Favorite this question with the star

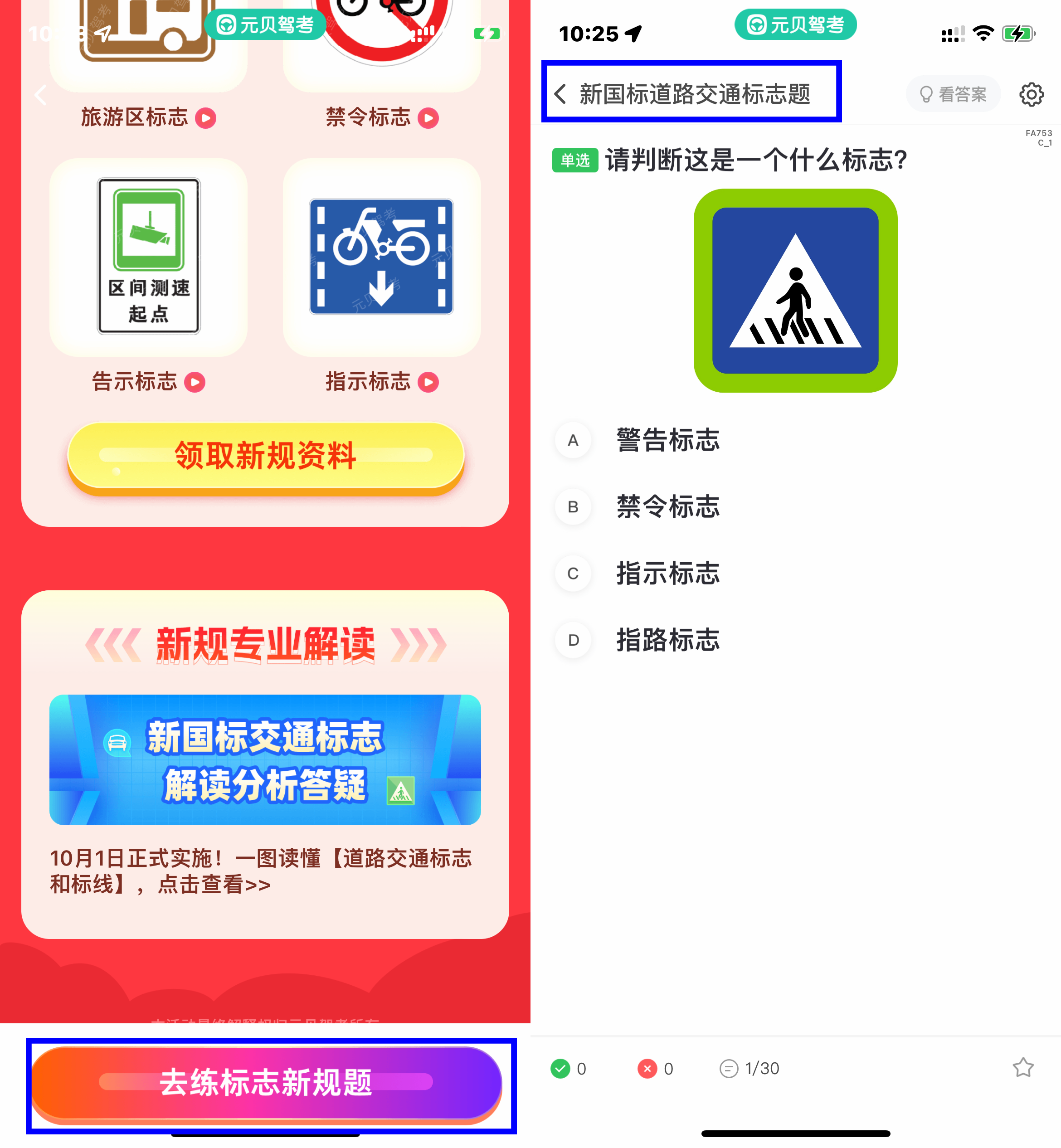tap(1022, 1068)
